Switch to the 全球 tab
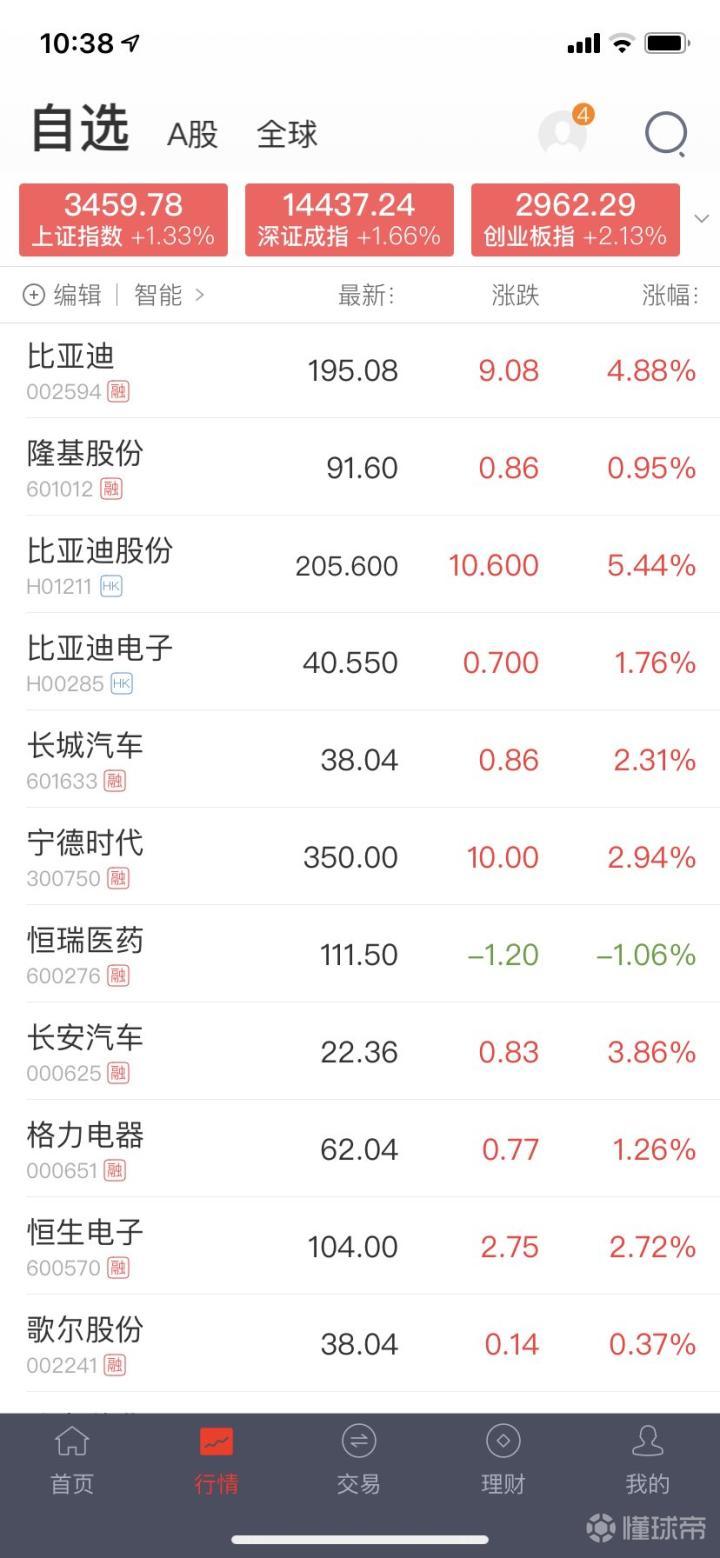720x1558 pixels. pyautogui.click(x=287, y=134)
